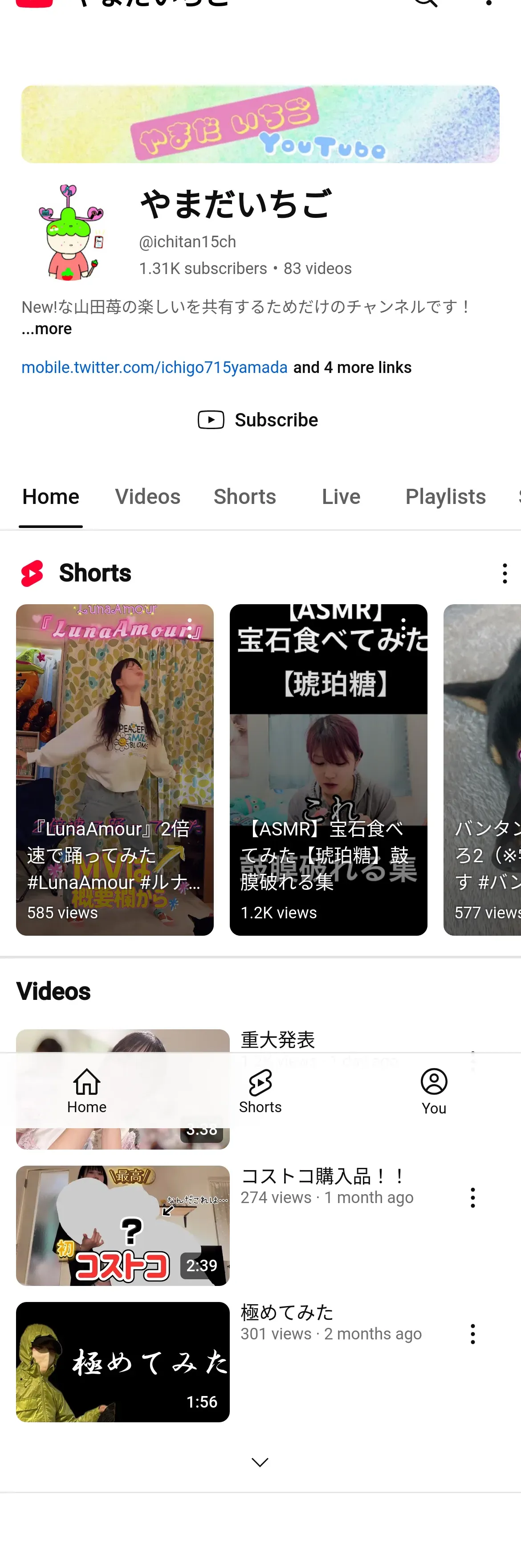
Task: Open Shorts in the bottom navigation
Action: click(260, 1091)
